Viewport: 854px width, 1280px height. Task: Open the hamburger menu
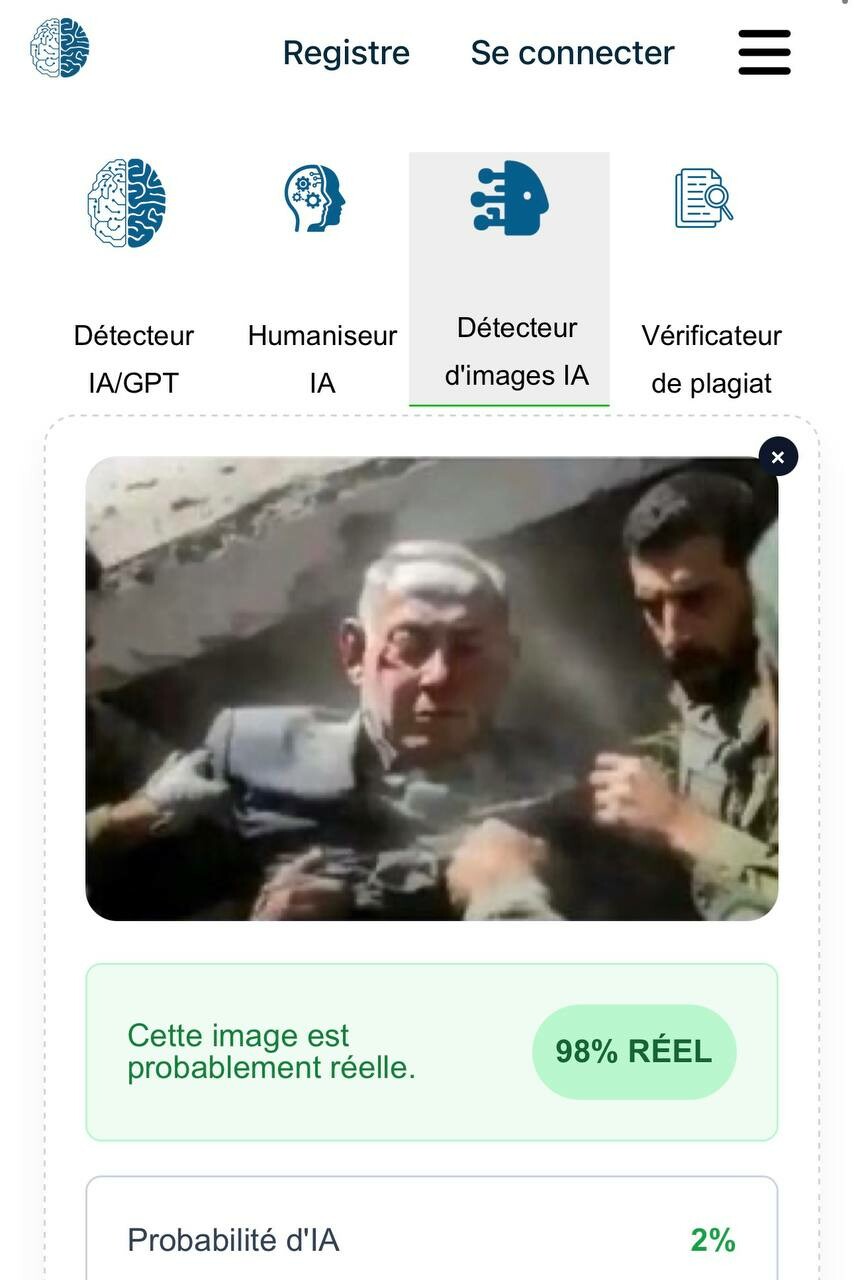point(764,52)
